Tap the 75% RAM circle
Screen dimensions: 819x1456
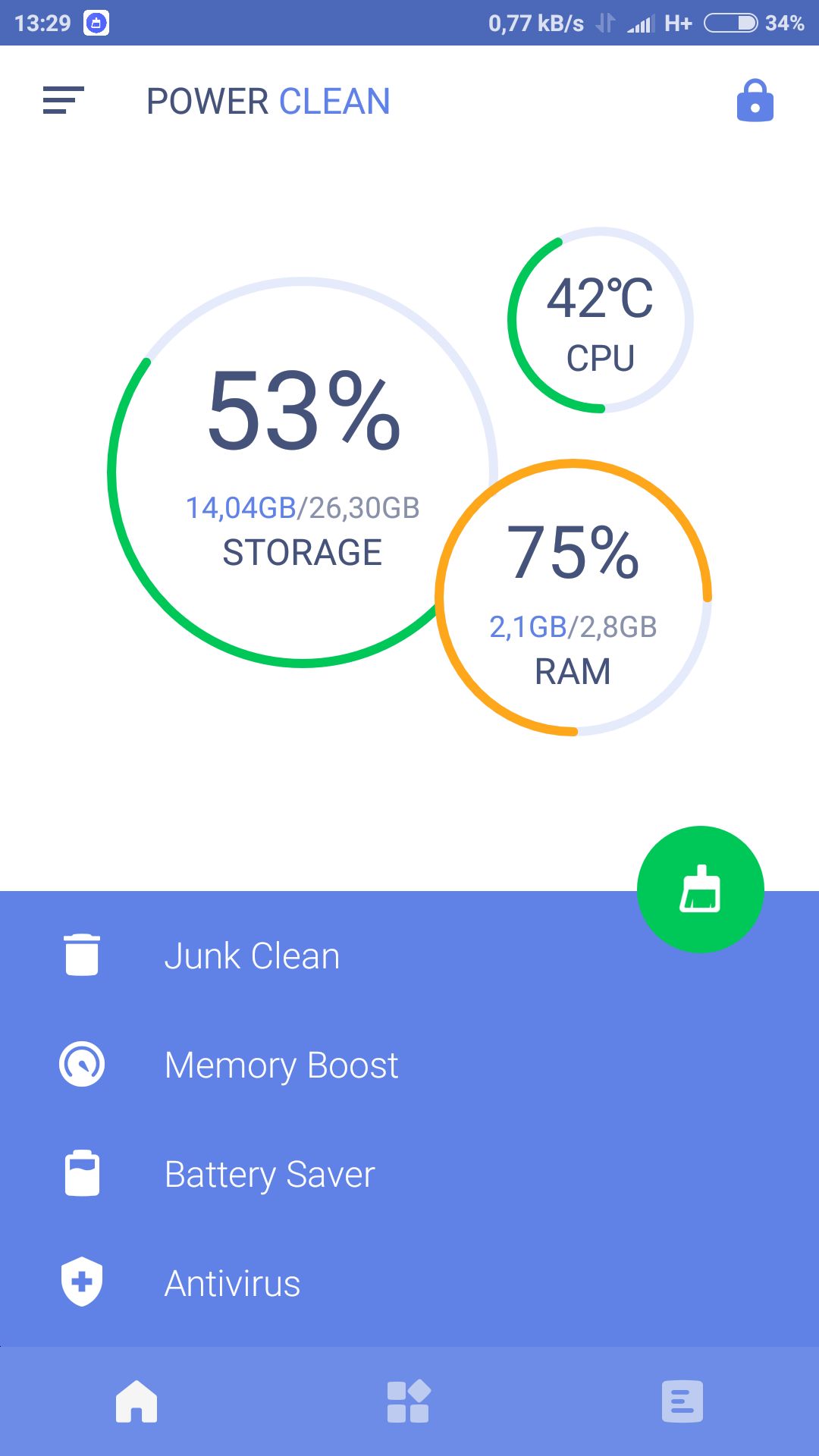click(x=573, y=597)
